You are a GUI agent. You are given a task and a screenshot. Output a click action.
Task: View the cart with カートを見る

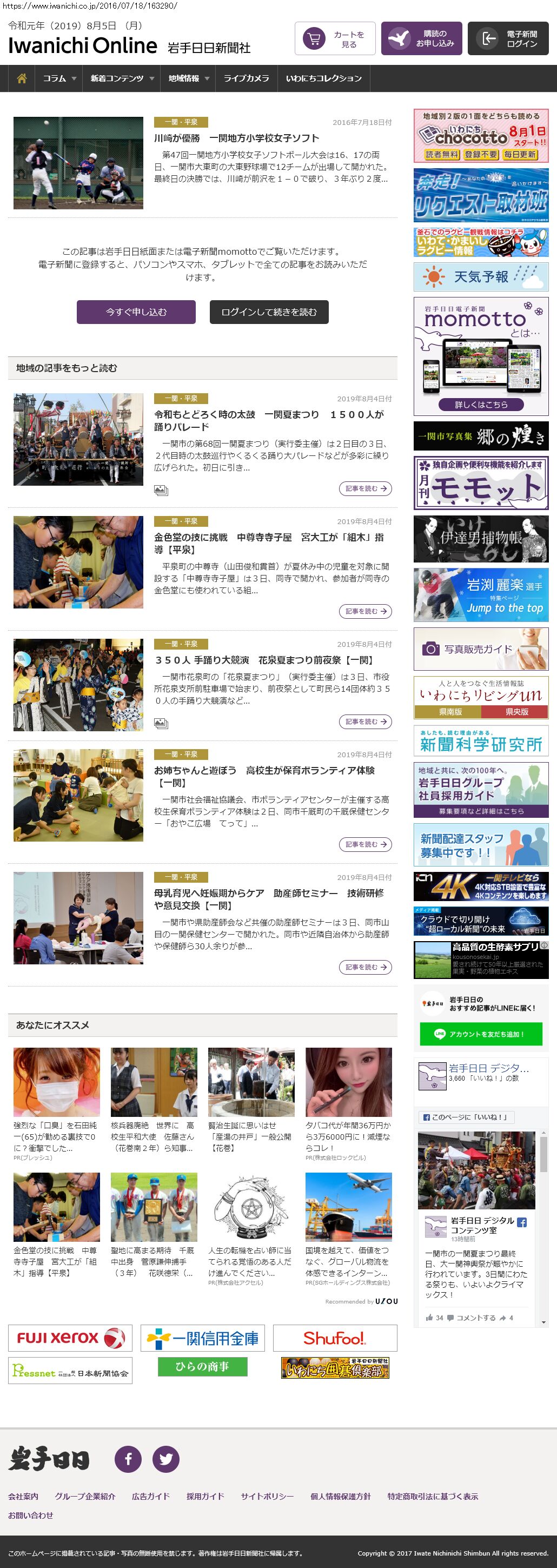tap(335, 39)
